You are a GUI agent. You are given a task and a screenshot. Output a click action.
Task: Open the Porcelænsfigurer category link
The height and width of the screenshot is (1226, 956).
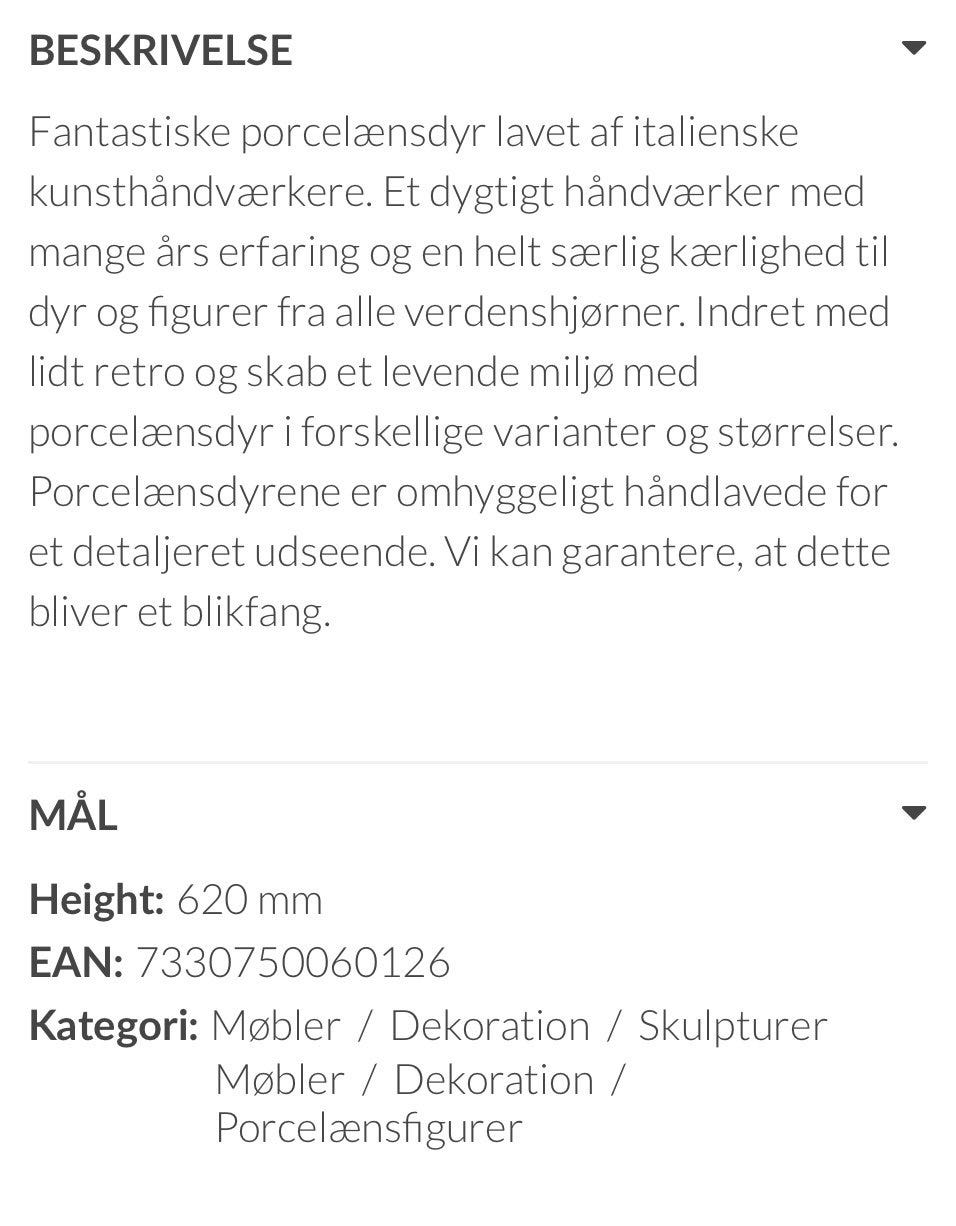tap(368, 1129)
